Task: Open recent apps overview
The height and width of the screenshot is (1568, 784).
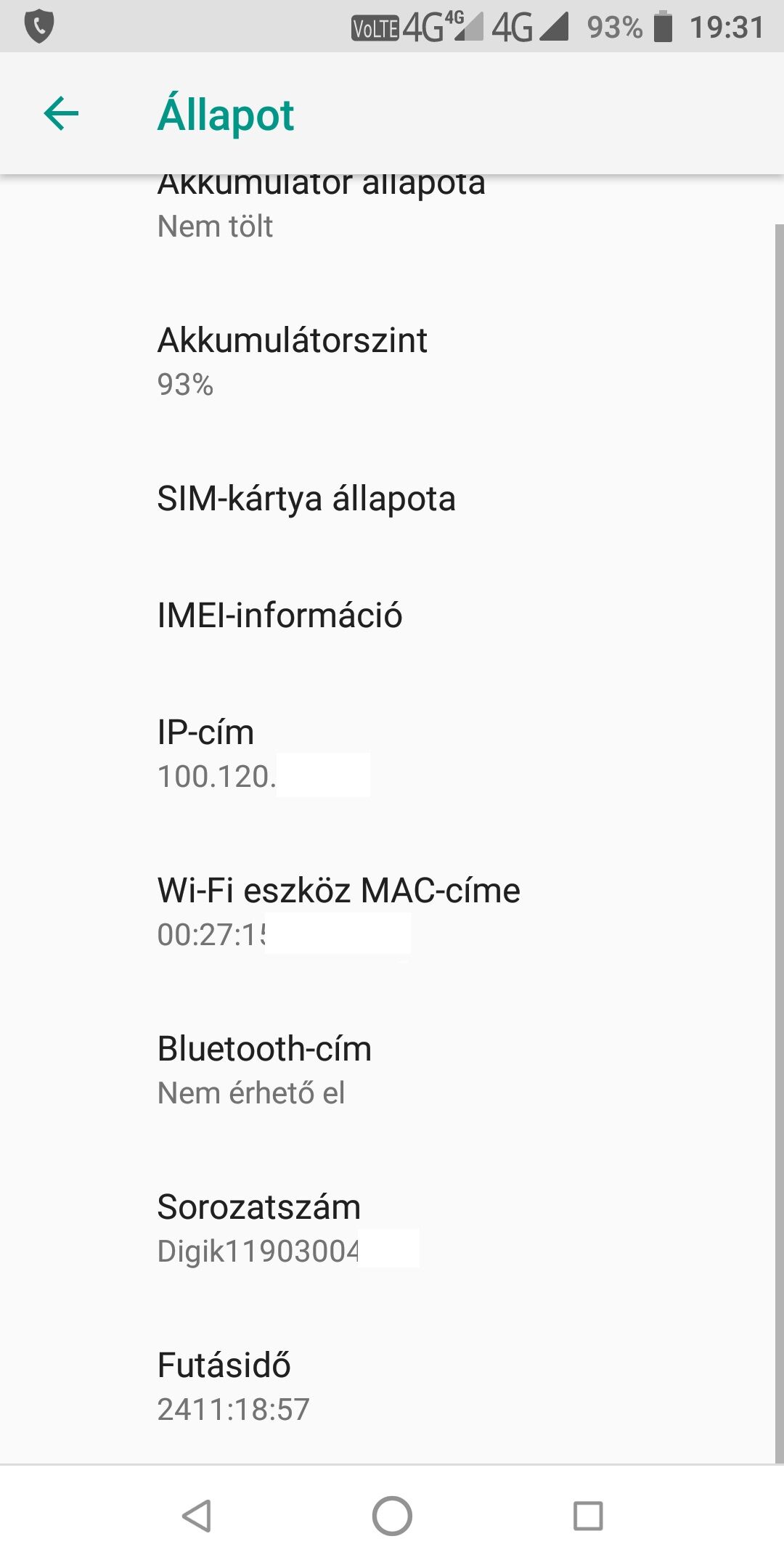Action: pyautogui.click(x=588, y=1516)
